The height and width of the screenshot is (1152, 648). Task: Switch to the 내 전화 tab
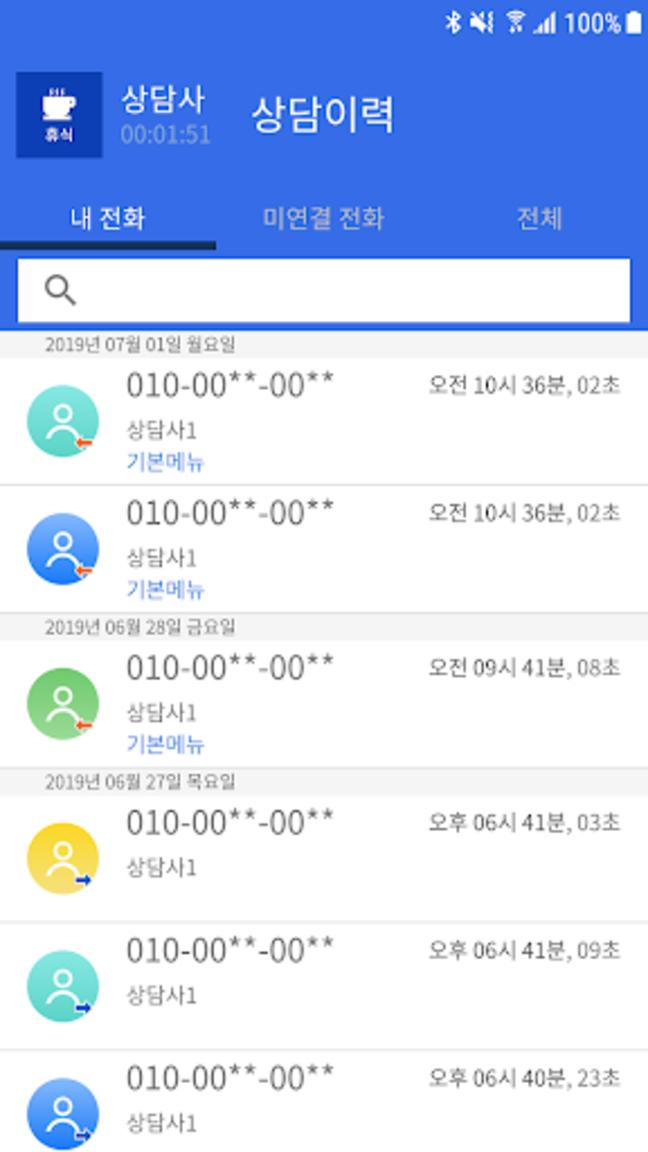(x=107, y=218)
